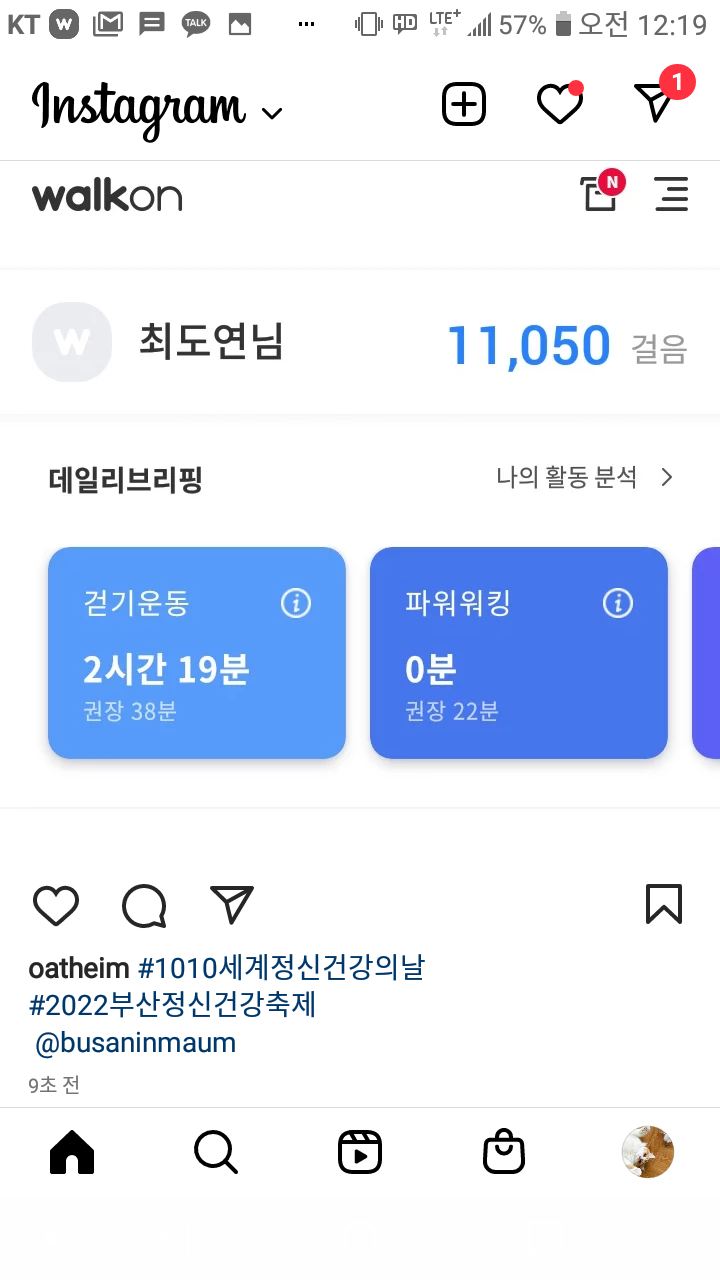Image resolution: width=720 pixels, height=1280 pixels.
Task: Go to the Home tab
Action: (72, 1152)
